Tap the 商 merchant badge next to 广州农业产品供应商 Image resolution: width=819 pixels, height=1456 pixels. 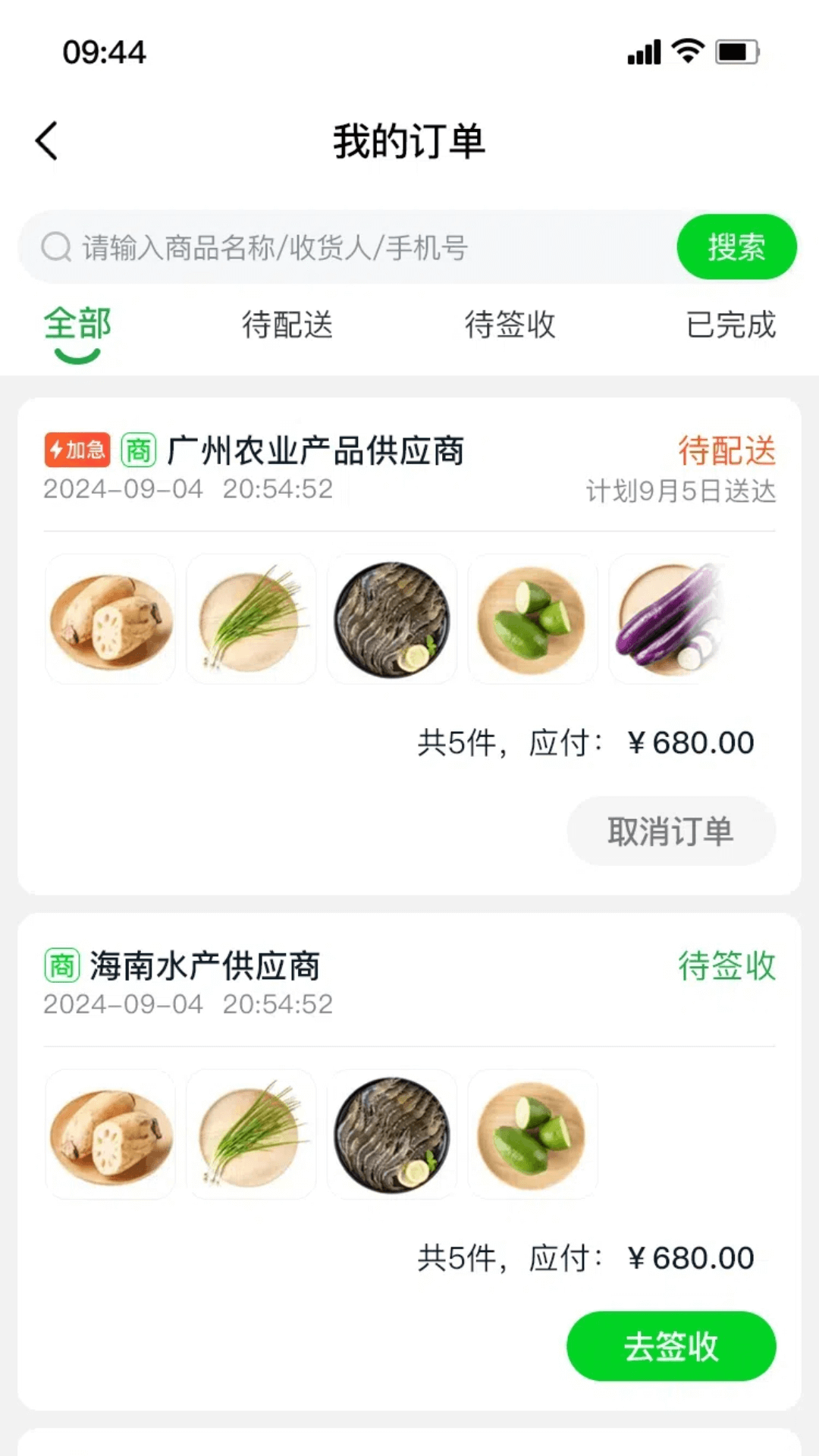(138, 448)
